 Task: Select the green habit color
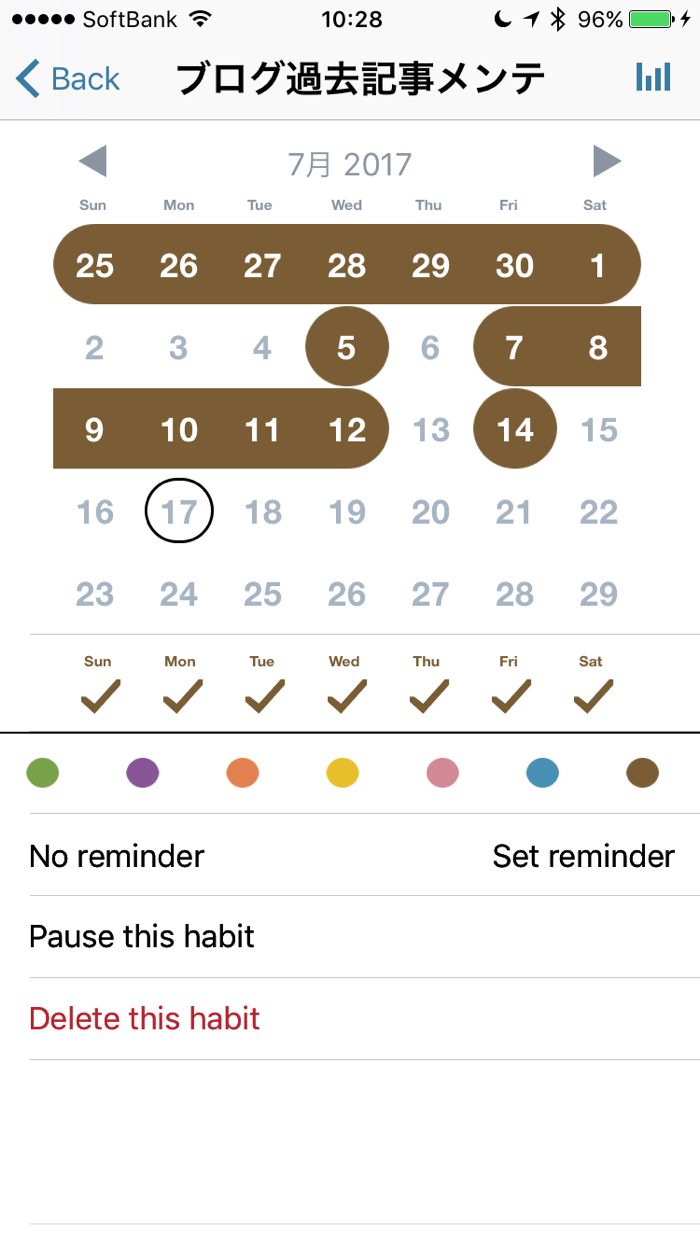(42, 773)
